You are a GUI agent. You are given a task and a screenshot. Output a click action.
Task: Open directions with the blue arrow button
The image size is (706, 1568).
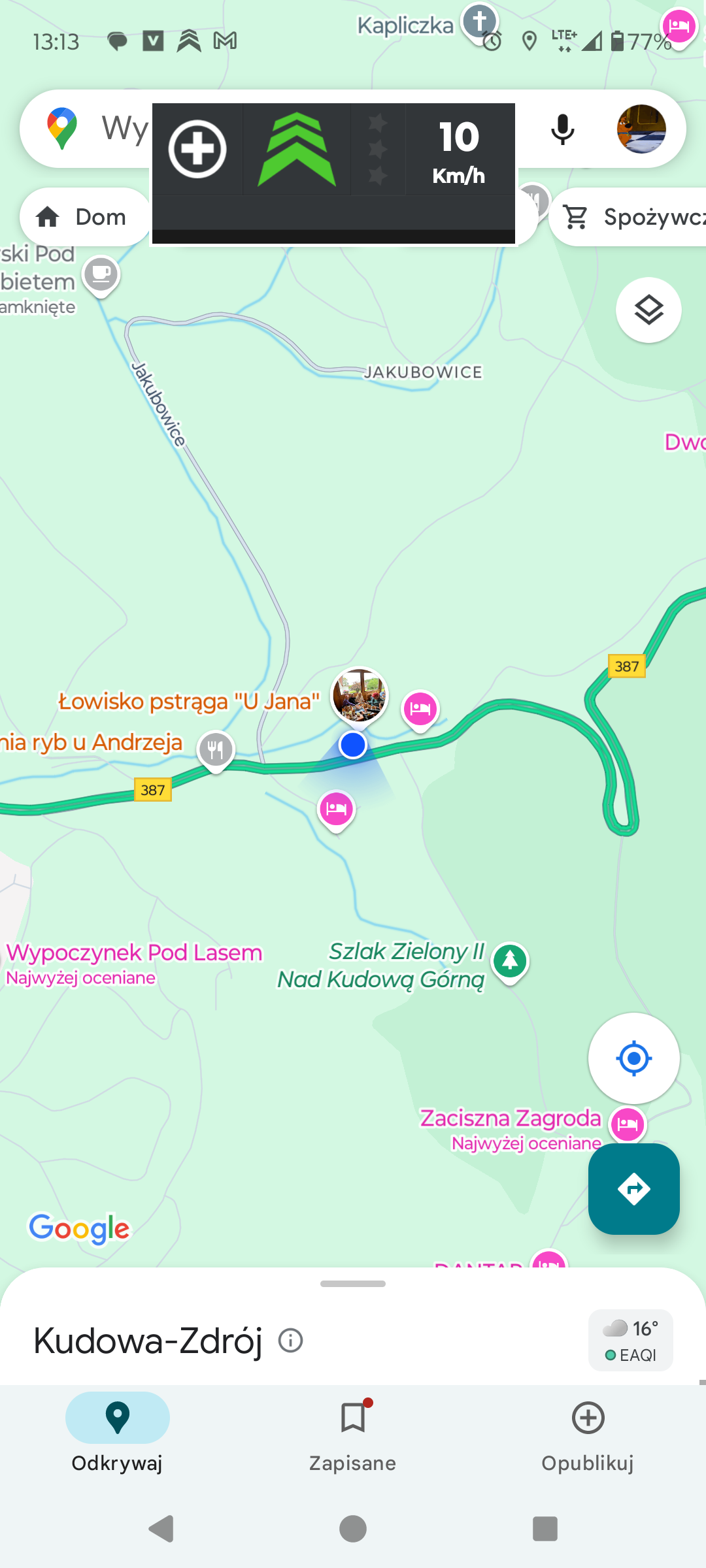pos(633,1188)
